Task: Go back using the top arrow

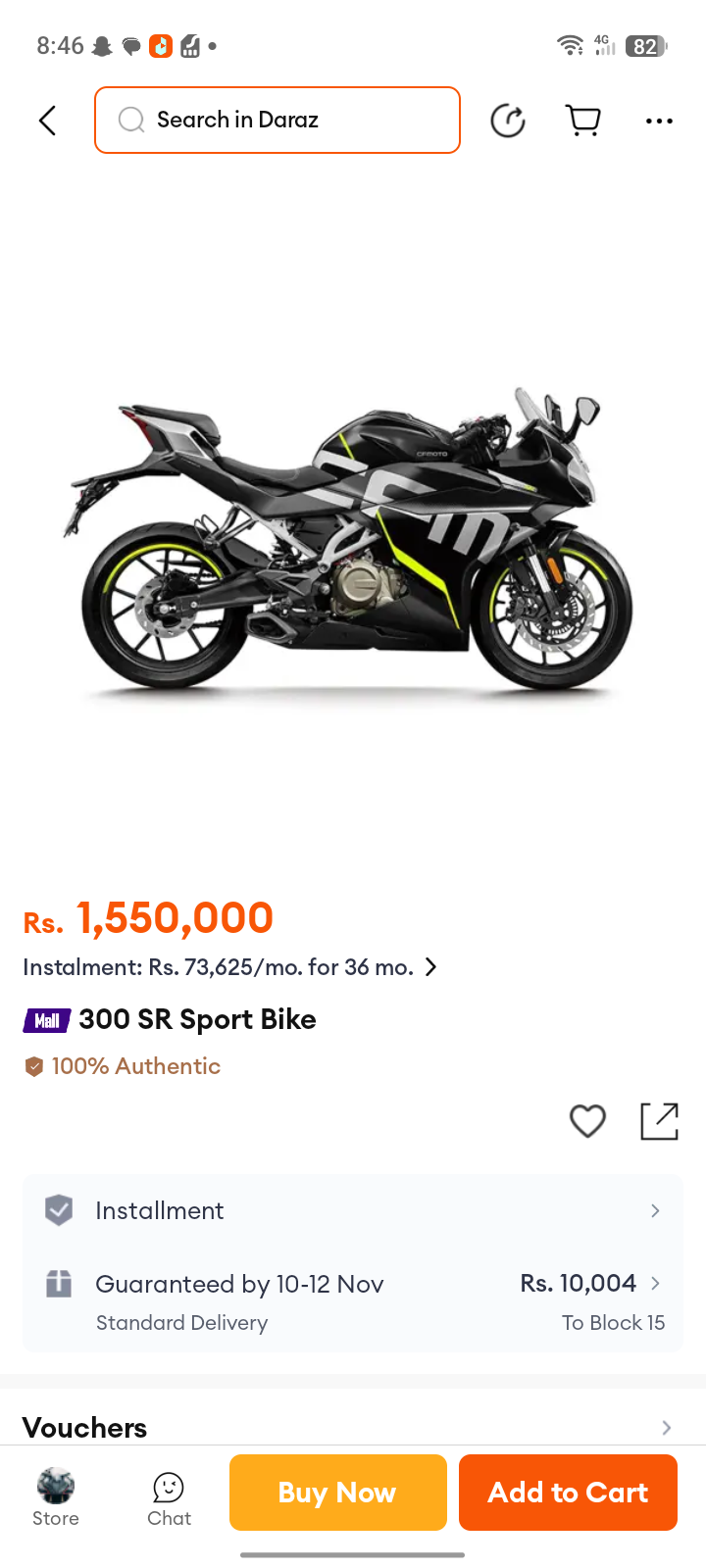Action: pos(47,121)
